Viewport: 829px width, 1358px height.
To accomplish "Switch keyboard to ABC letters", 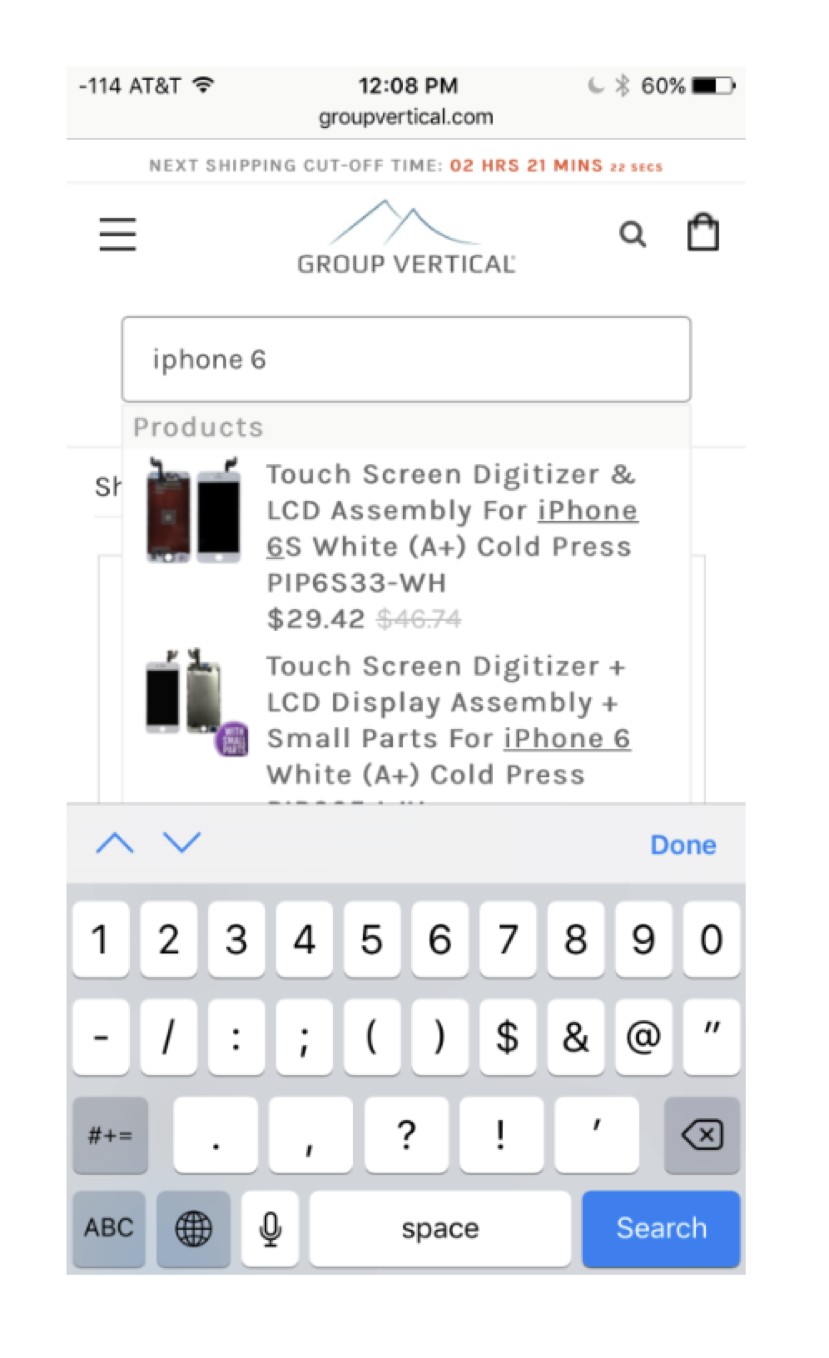I will (108, 1228).
